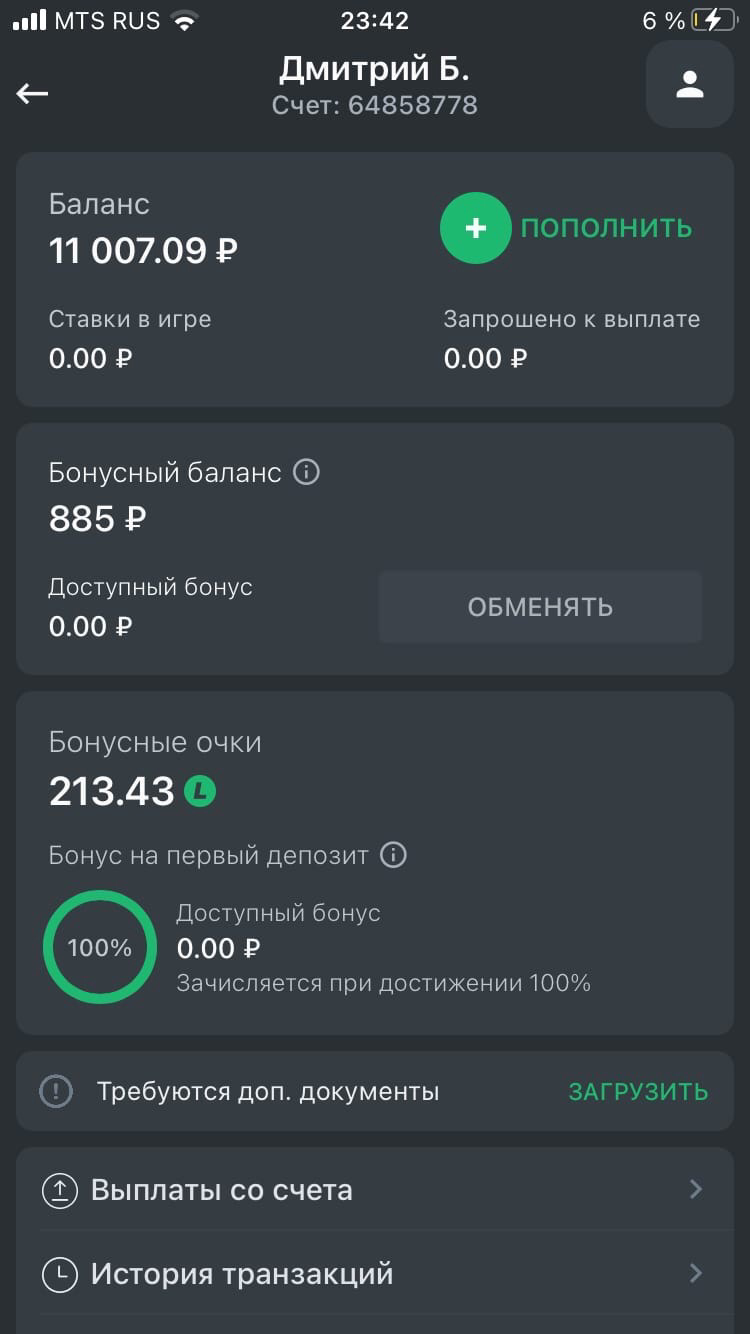Tap Загрузить to upload additional documents
The height and width of the screenshot is (1334, 750).
pyautogui.click(x=638, y=1092)
